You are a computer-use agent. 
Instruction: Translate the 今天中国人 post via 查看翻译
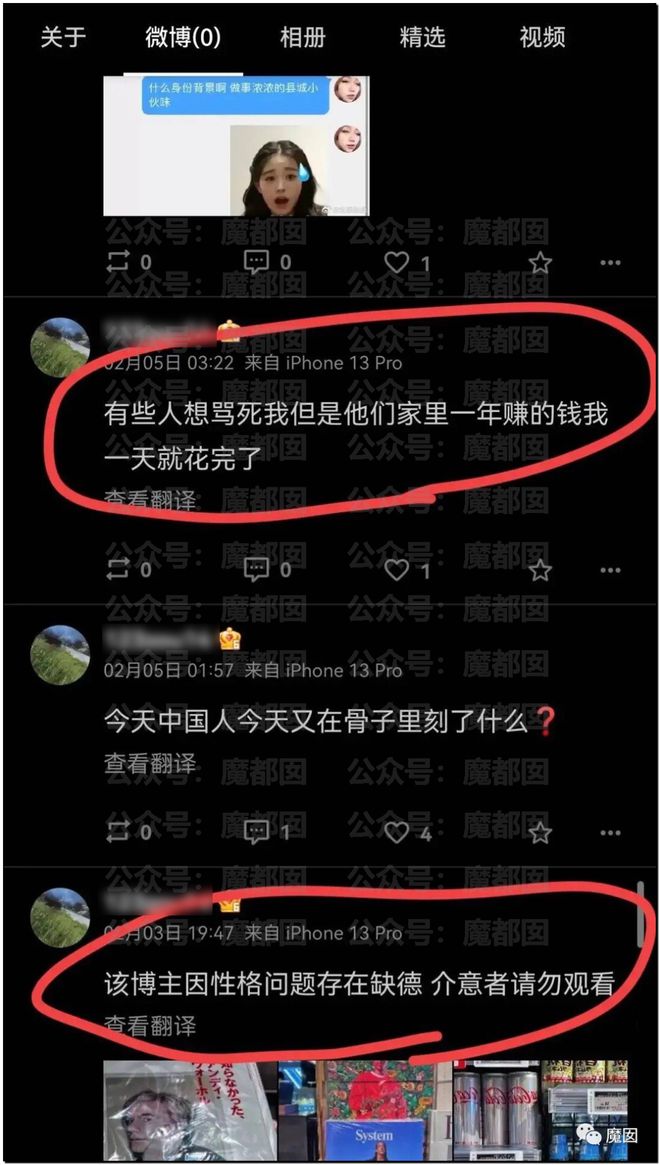click(x=150, y=763)
